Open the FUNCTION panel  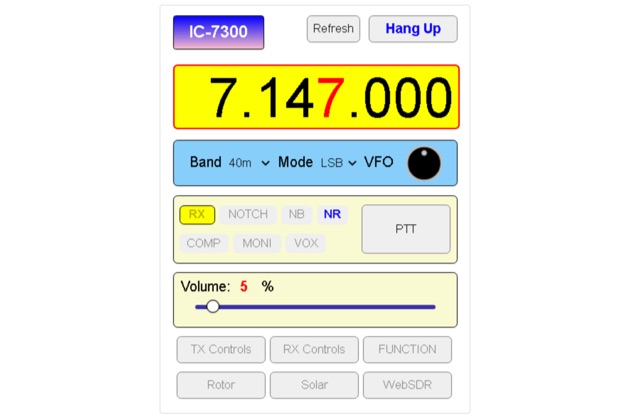pyautogui.click(x=407, y=349)
